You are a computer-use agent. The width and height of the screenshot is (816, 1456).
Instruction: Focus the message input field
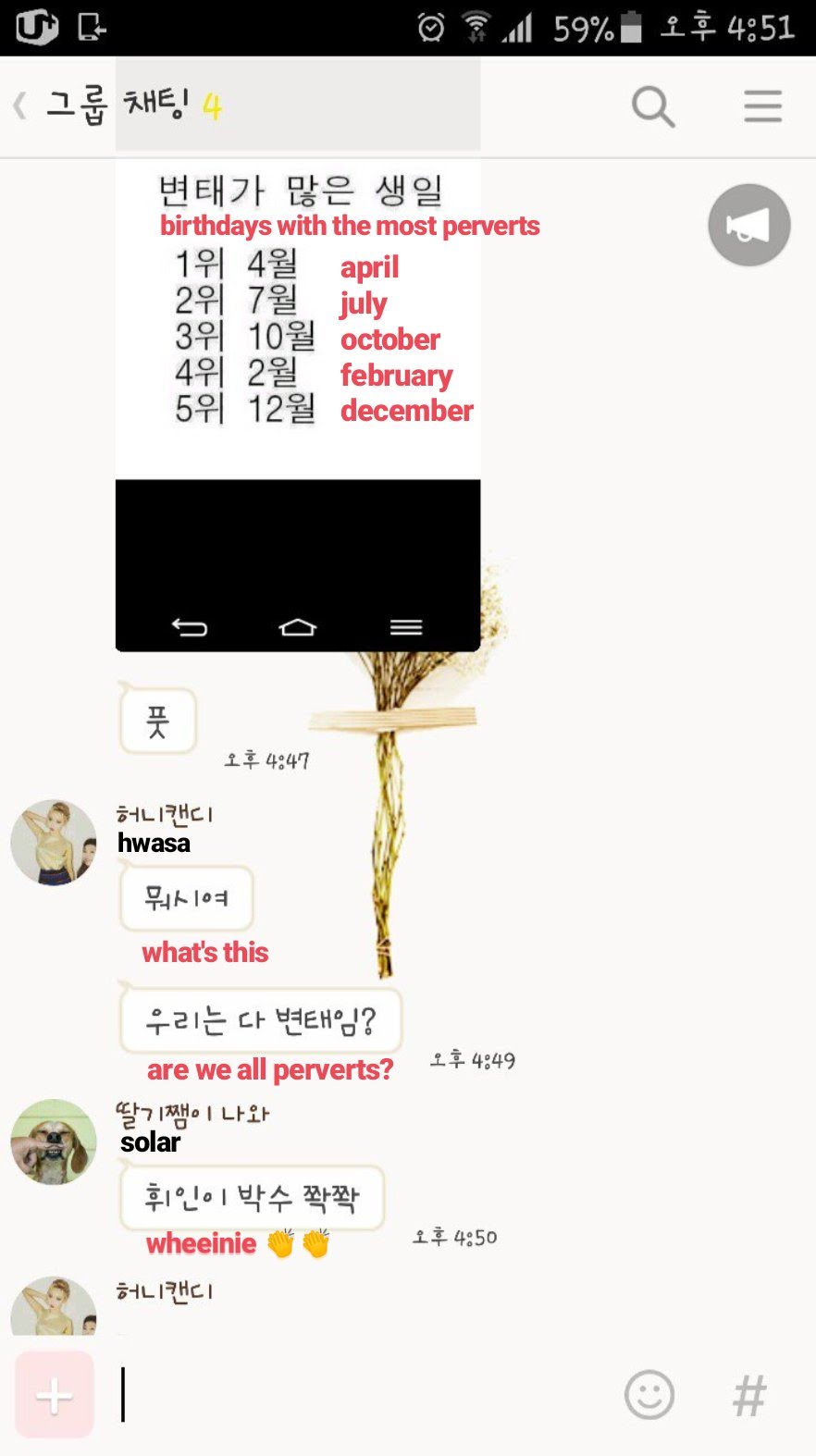click(361, 1395)
